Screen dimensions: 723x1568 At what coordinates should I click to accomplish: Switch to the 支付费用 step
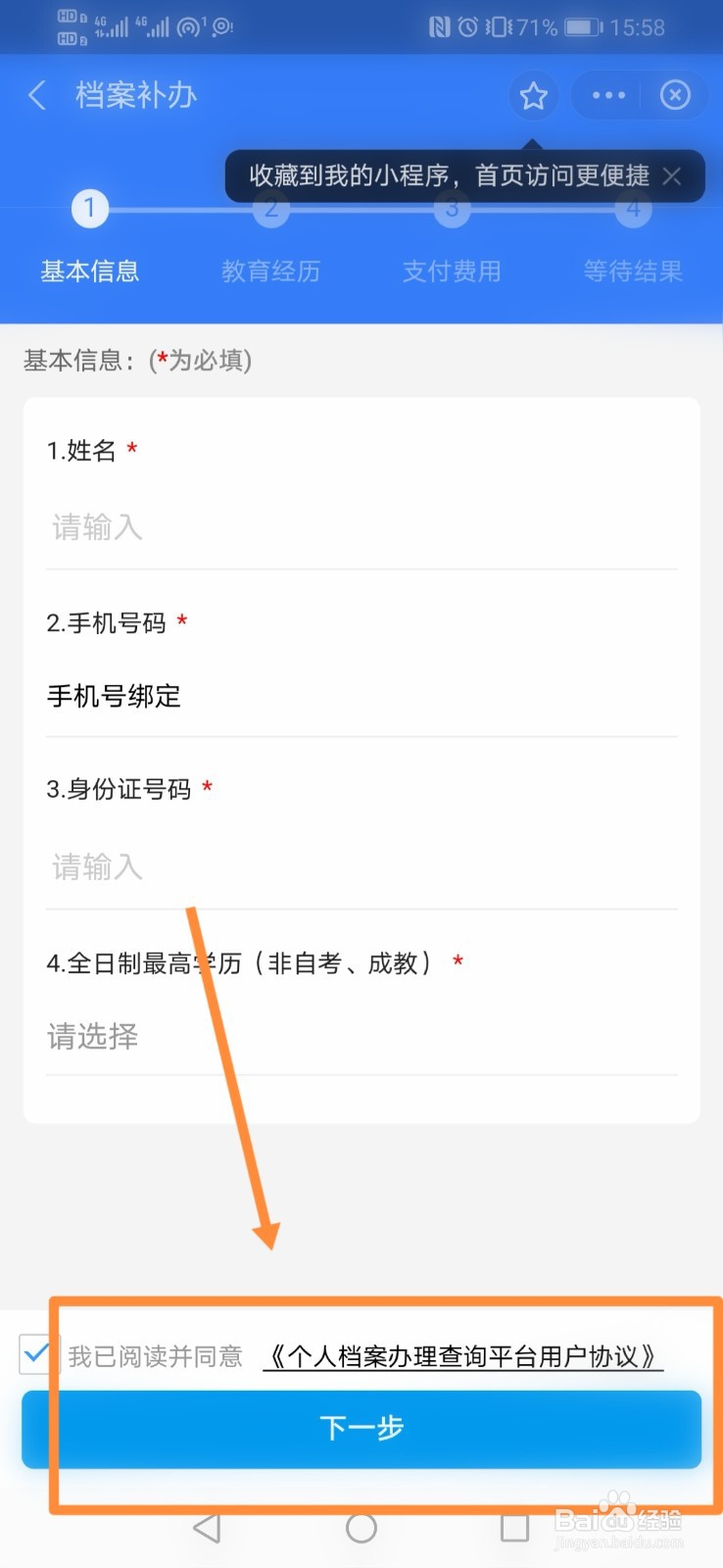click(452, 271)
